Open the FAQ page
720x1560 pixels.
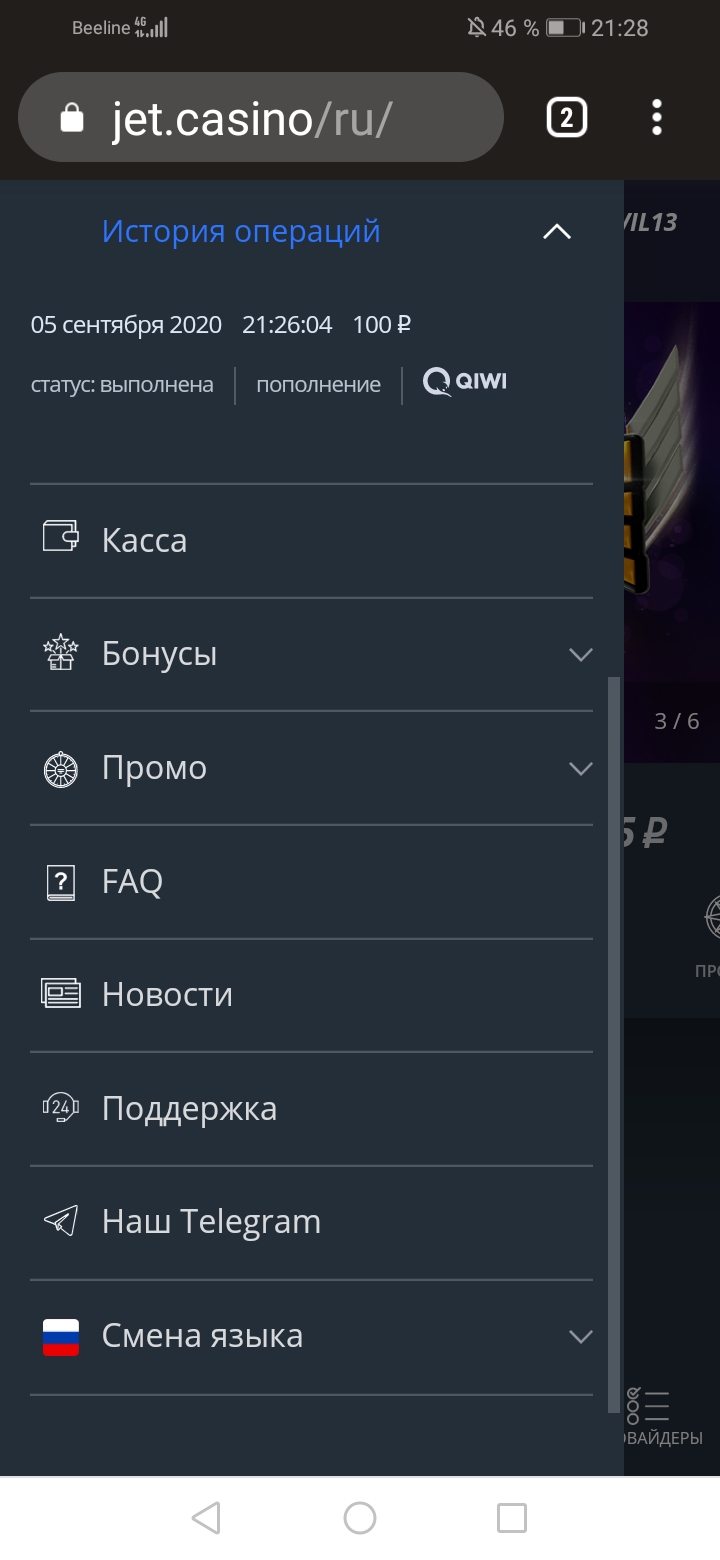(132, 881)
